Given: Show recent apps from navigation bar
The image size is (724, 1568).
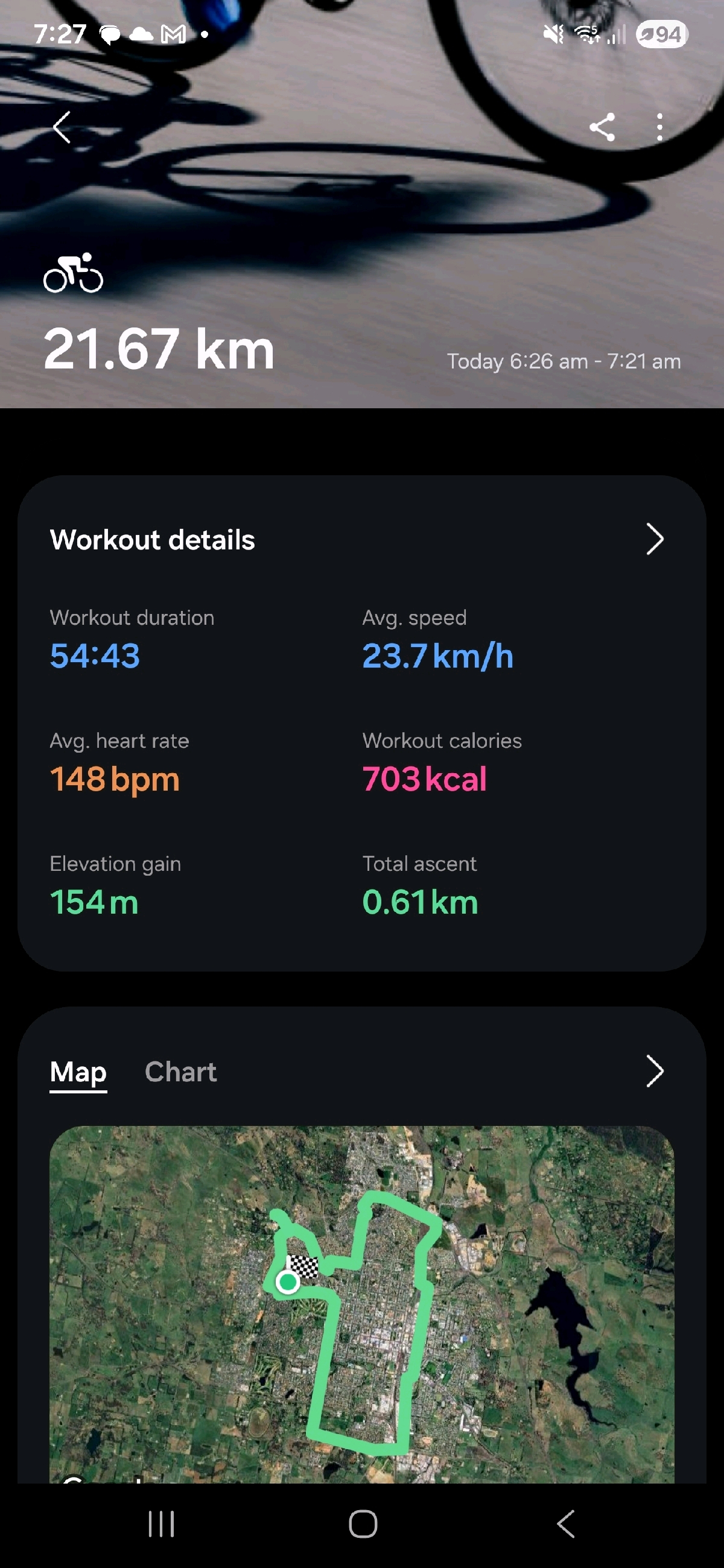Looking at the screenshot, I should pos(161,1524).
